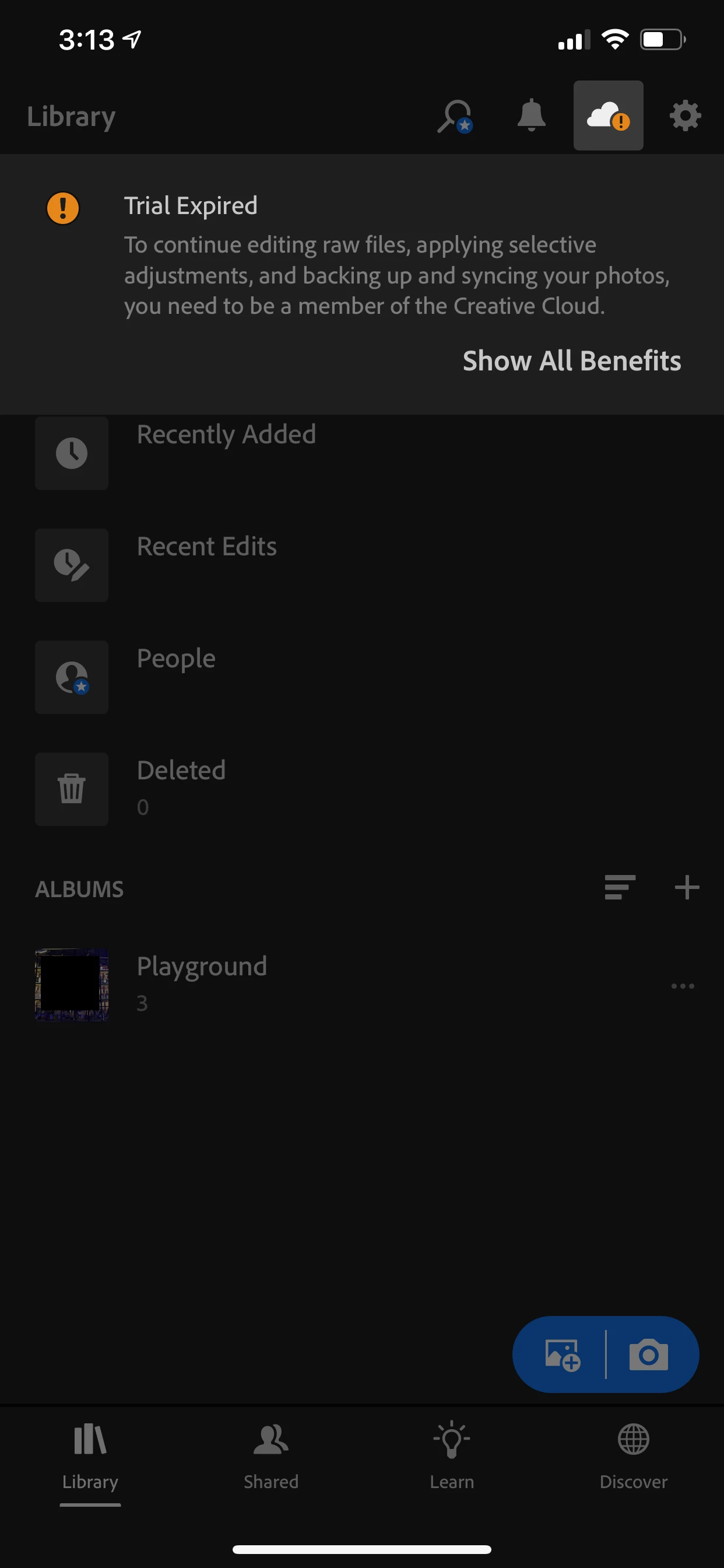Viewport: 724px width, 1568px height.
Task: Open the People view
Action: coord(176,676)
